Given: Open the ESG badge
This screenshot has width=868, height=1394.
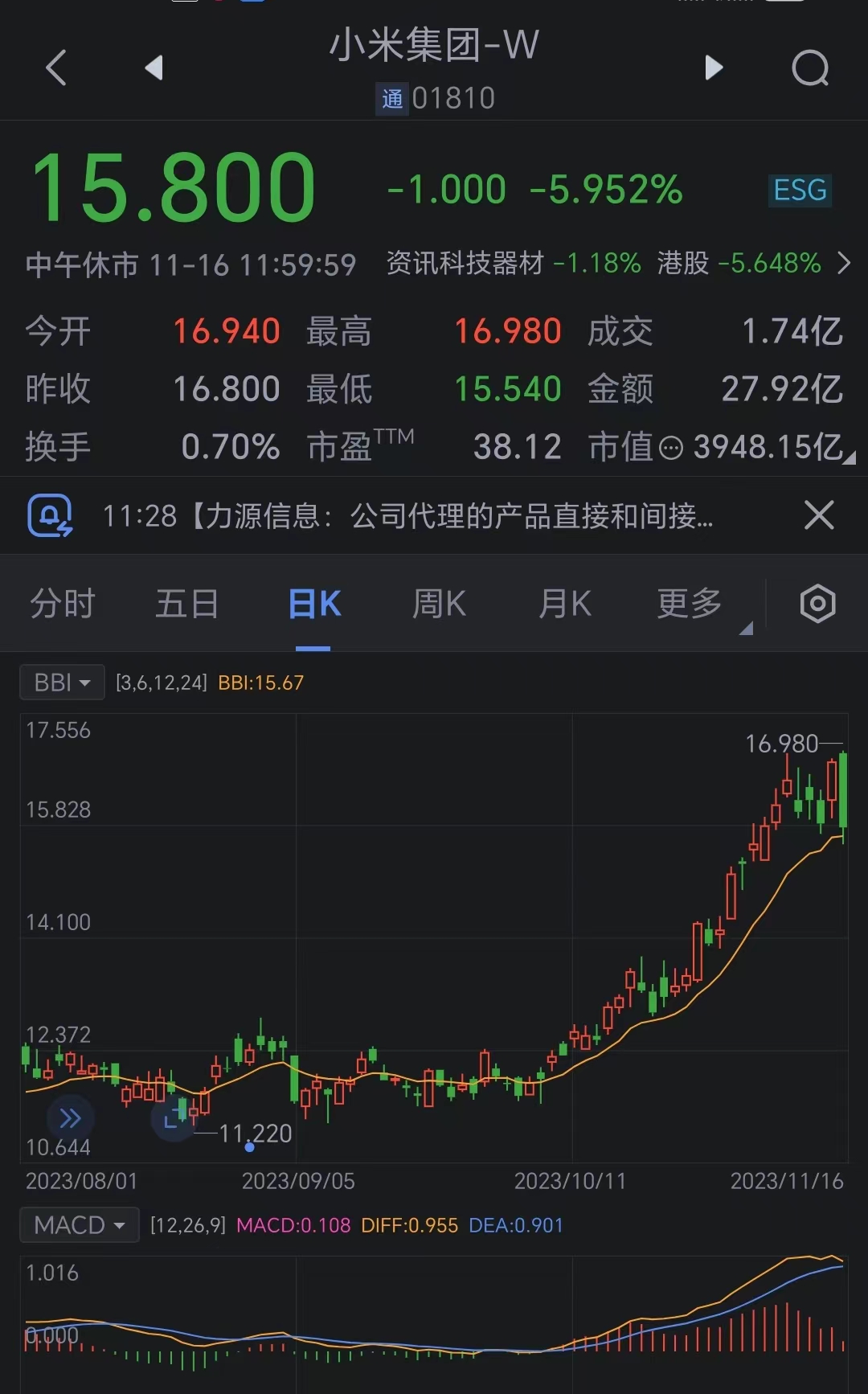Looking at the screenshot, I should click(x=800, y=191).
